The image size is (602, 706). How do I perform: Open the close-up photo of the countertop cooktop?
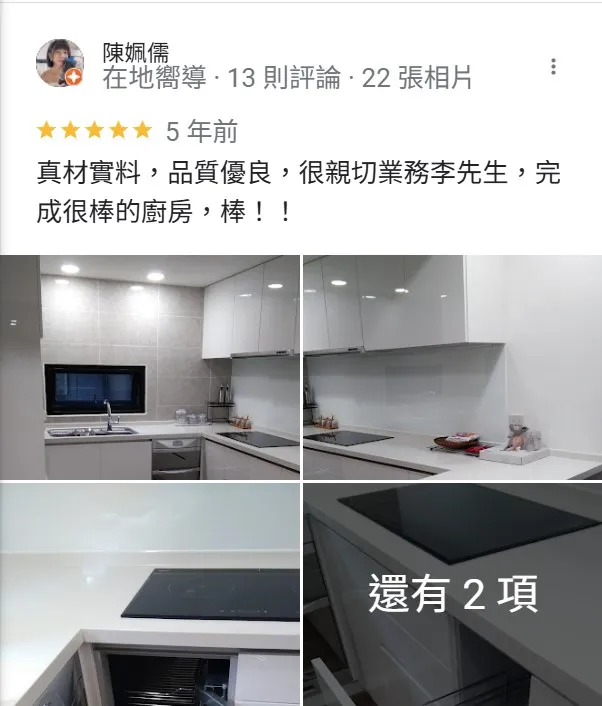149,595
